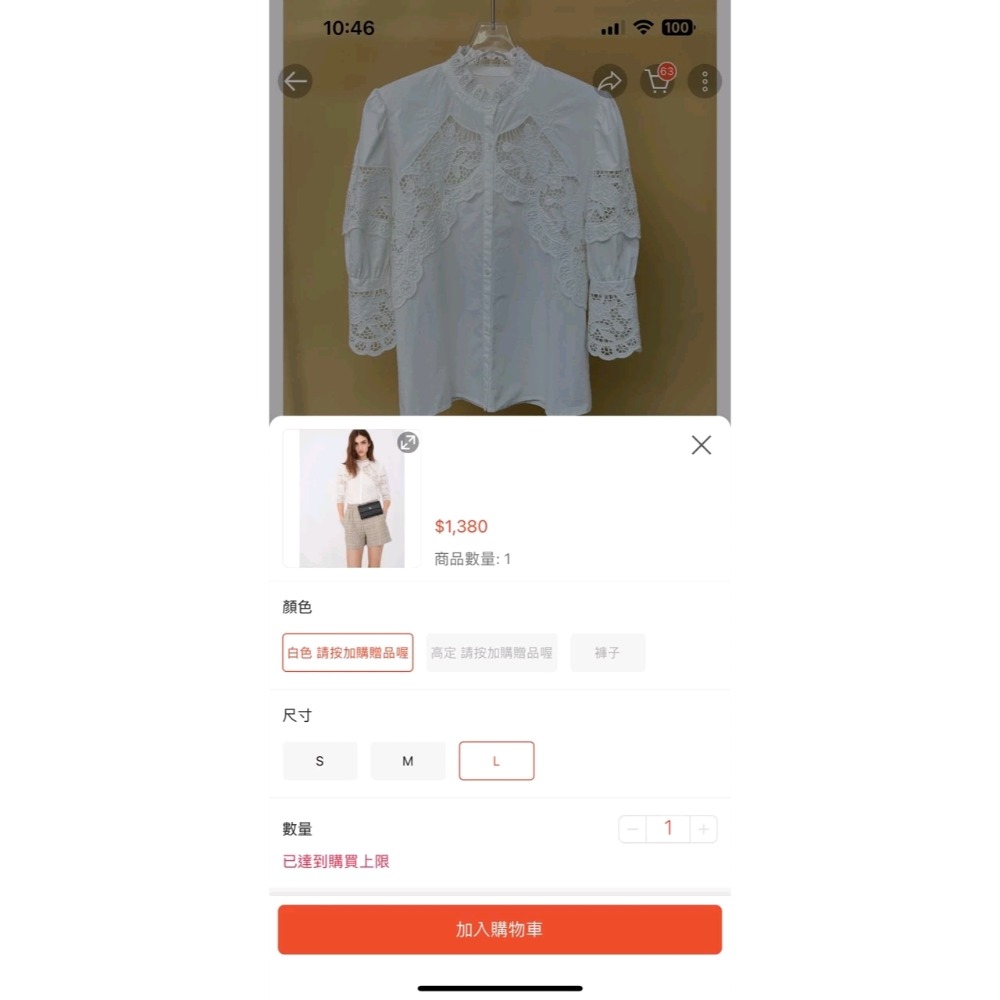Choose size S

coord(320,761)
